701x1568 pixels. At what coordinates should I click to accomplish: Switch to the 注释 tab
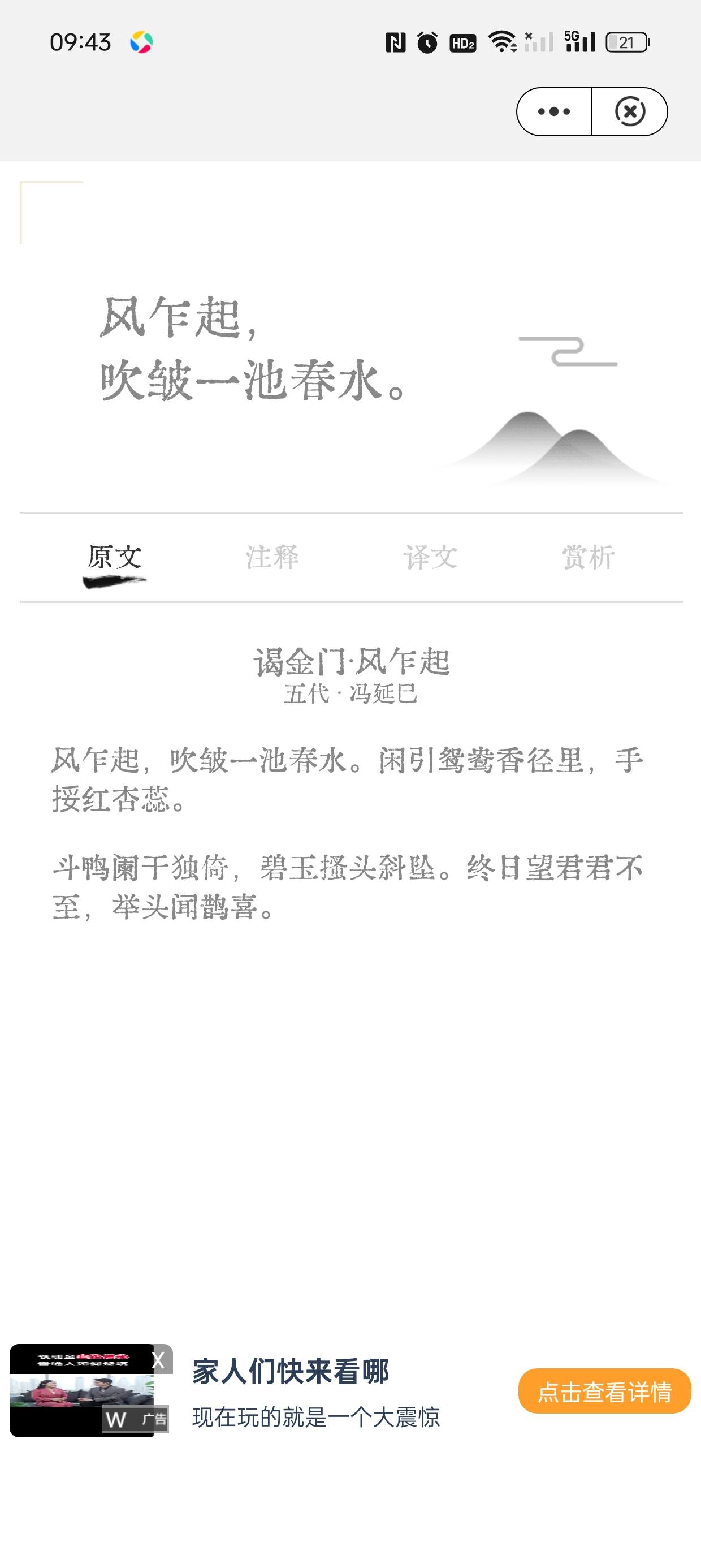pos(272,558)
